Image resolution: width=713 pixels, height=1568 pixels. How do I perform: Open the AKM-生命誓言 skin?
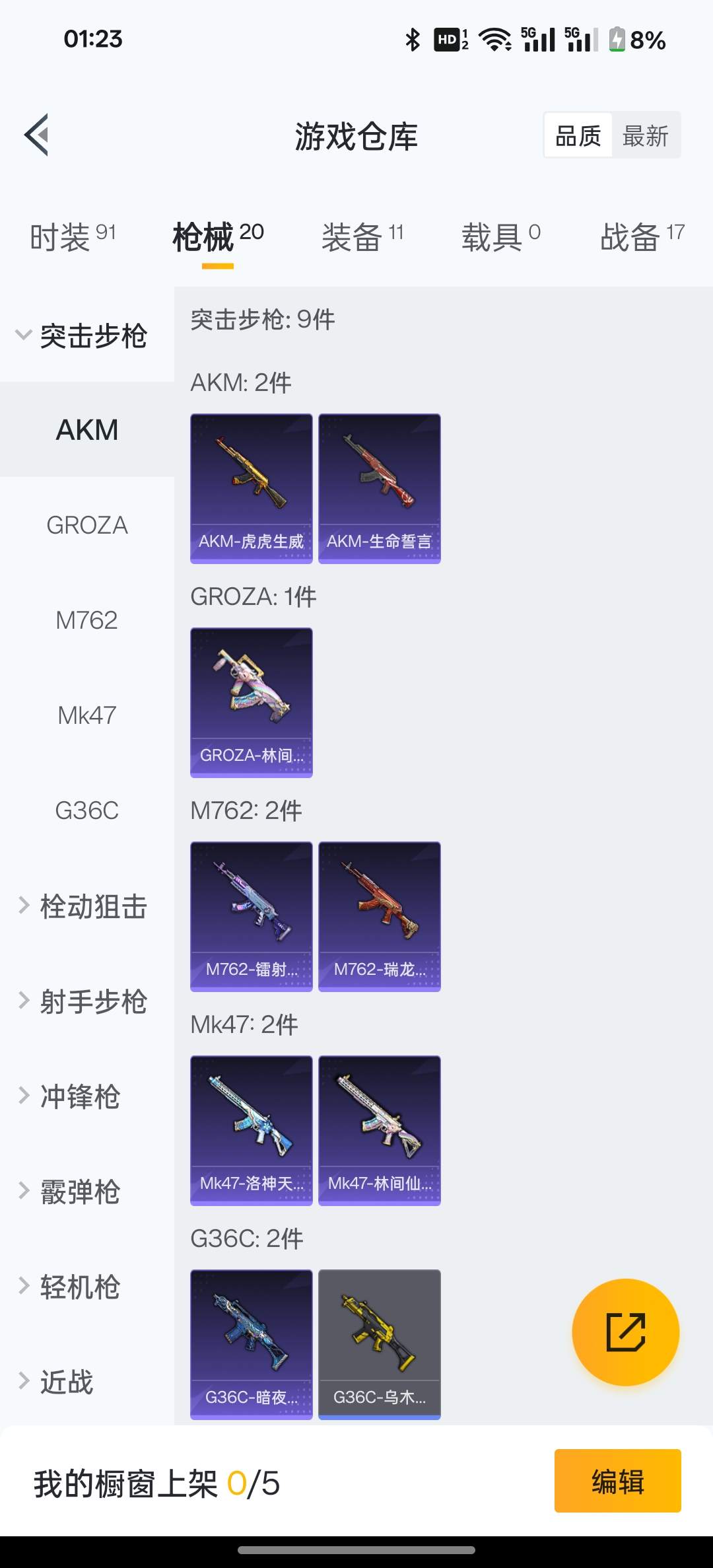point(379,489)
